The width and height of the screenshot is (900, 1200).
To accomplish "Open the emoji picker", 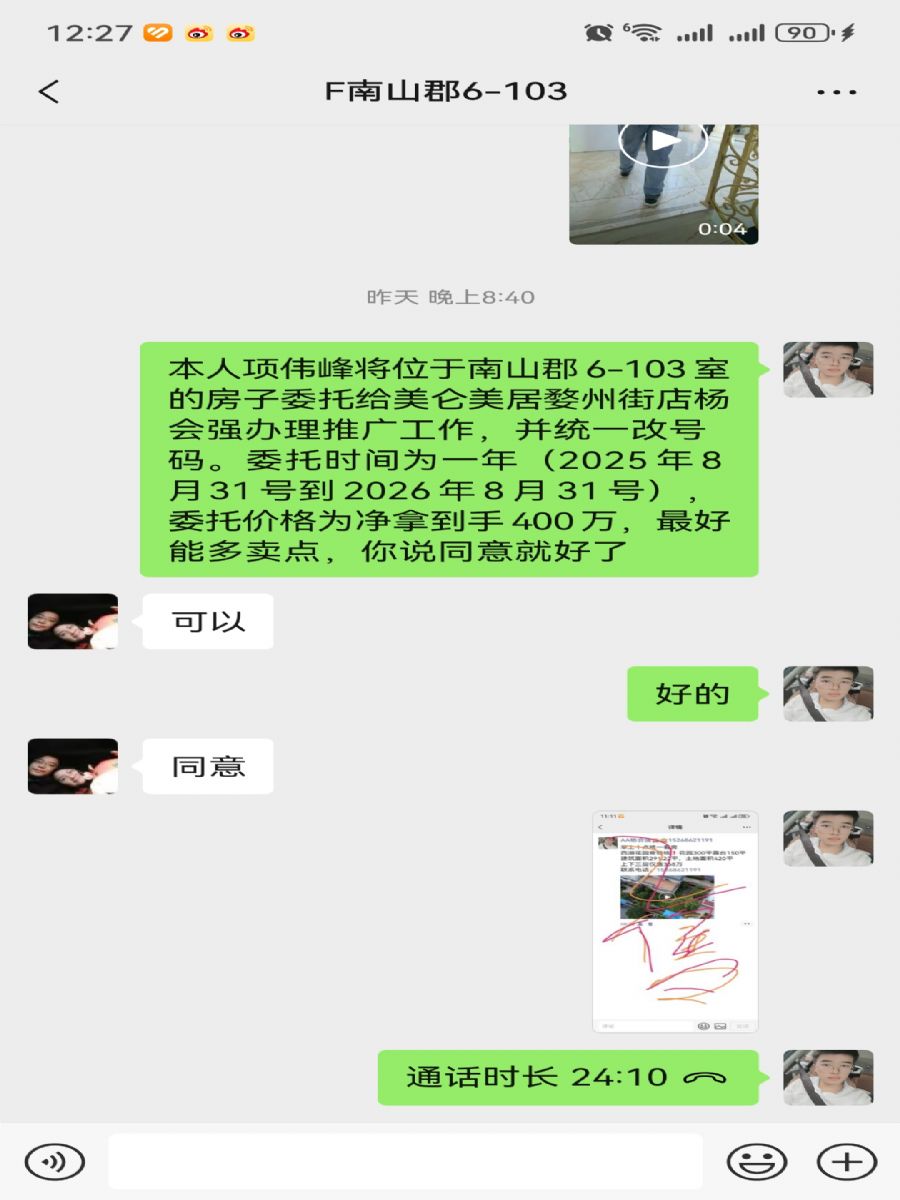I will pyautogui.click(x=756, y=1162).
